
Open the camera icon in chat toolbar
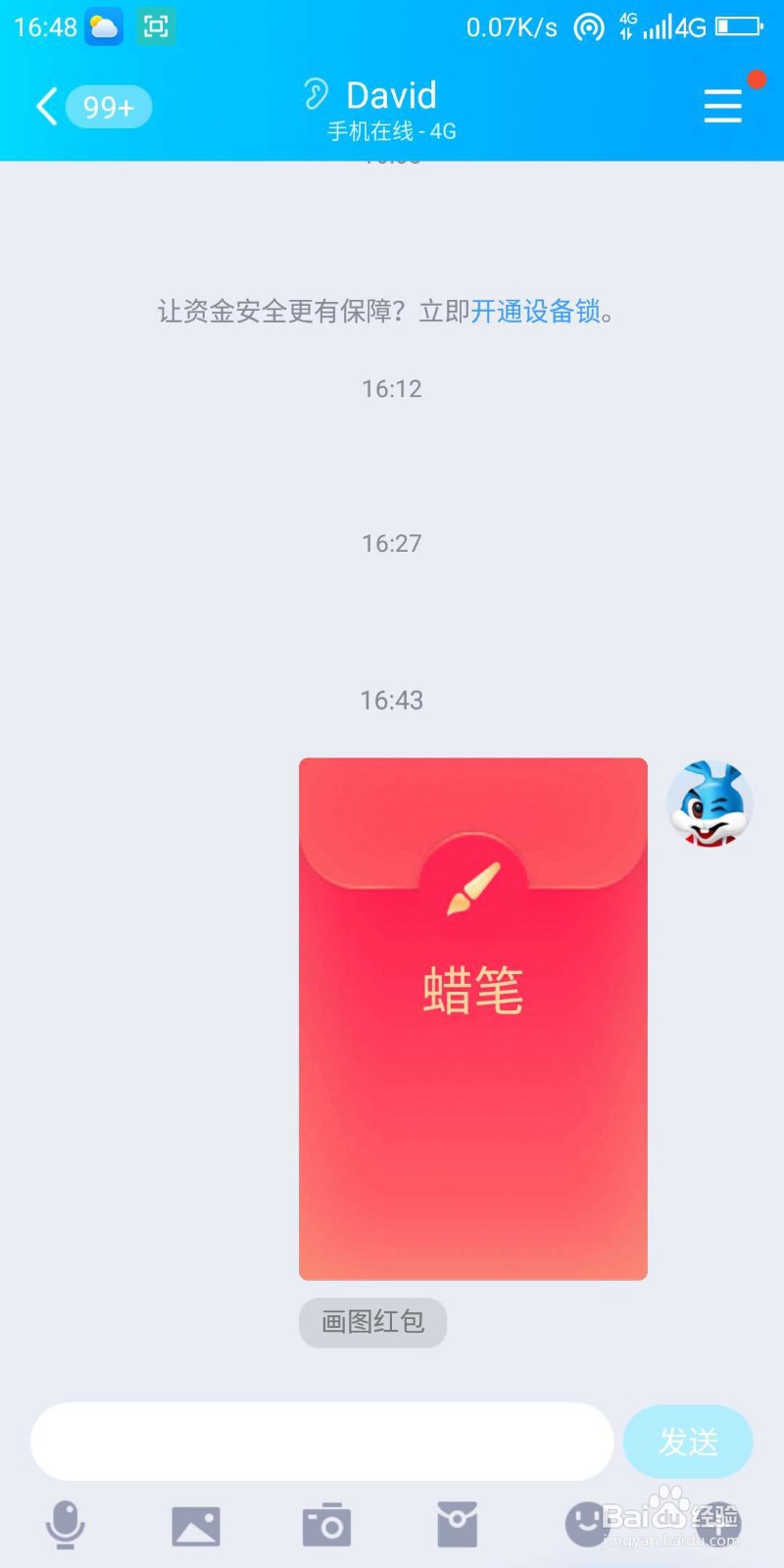click(326, 1525)
